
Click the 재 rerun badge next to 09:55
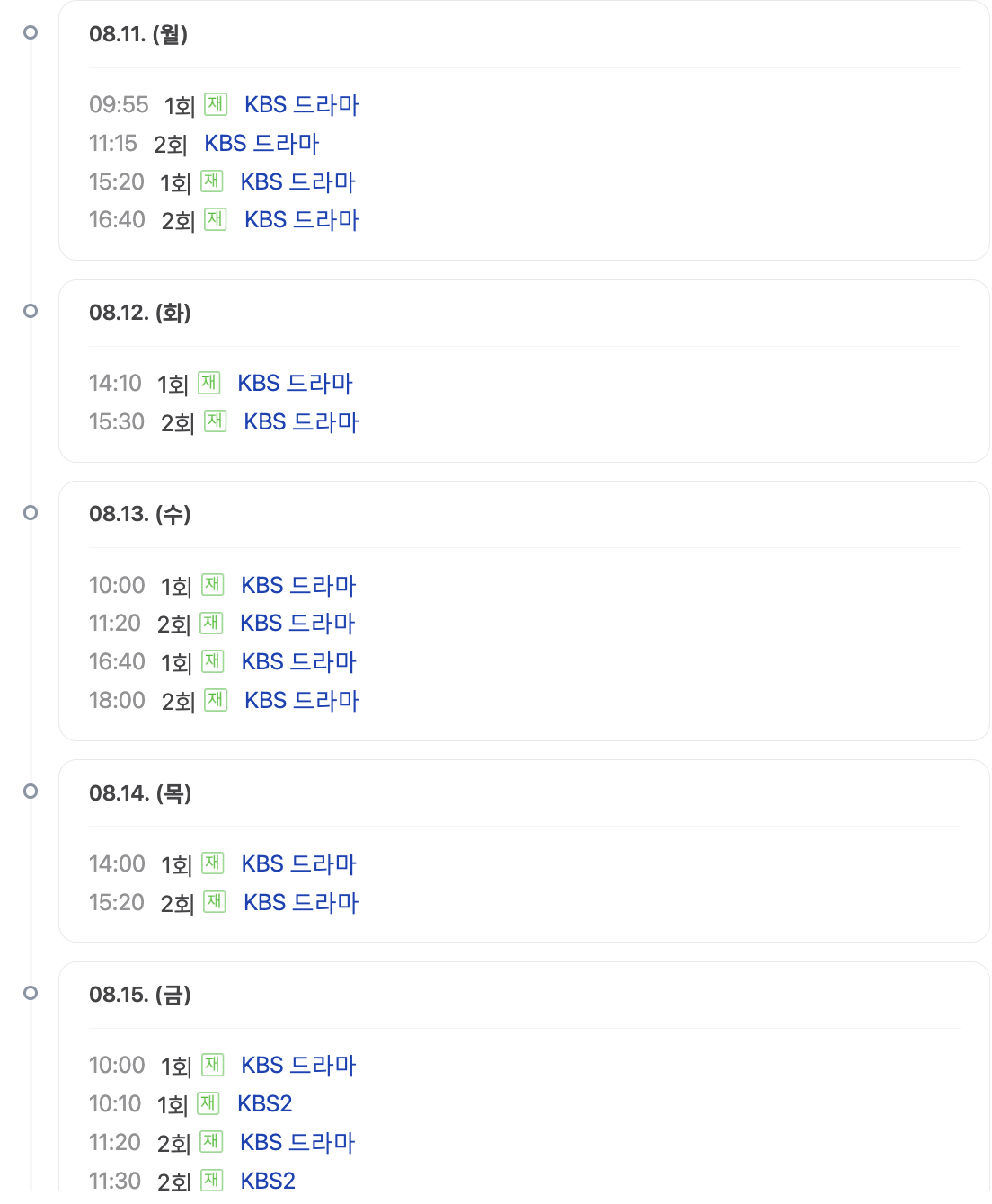click(216, 102)
